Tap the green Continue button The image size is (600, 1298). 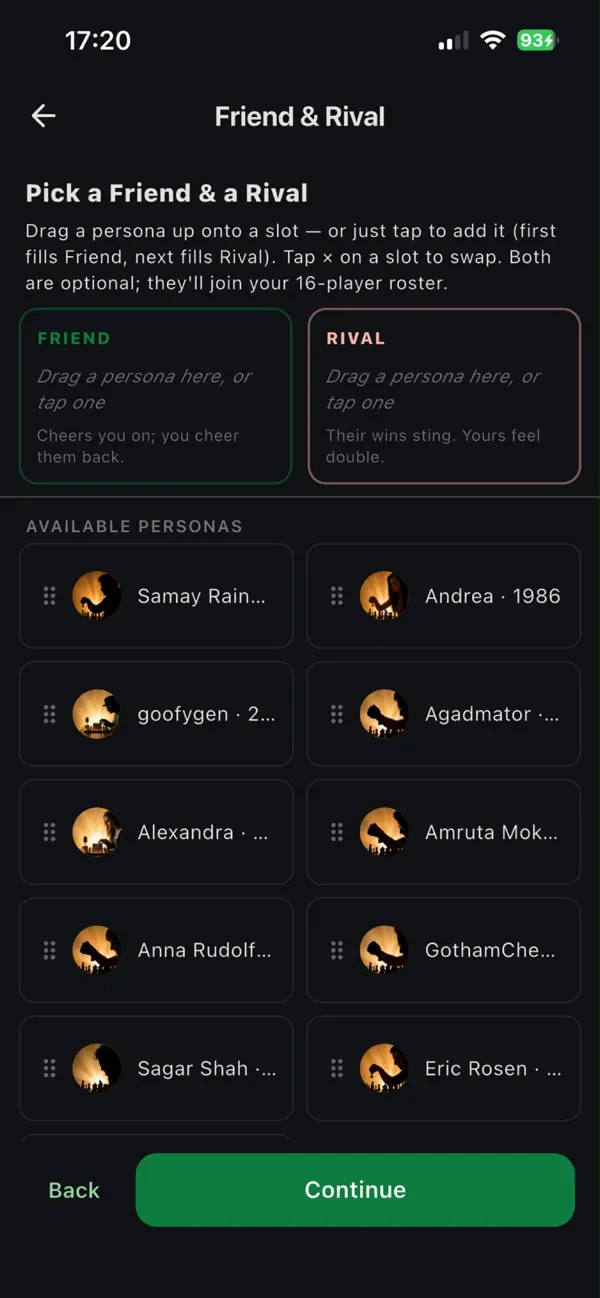coord(355,1190)
